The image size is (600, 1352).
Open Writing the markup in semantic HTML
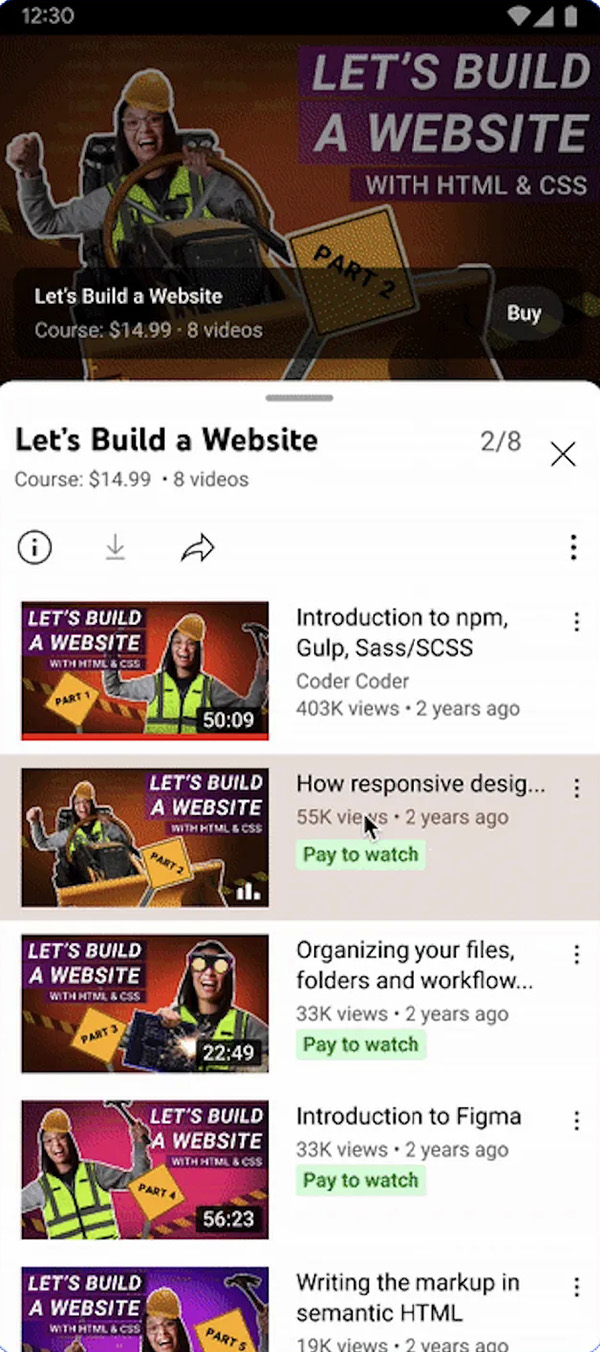(300, 1305)
